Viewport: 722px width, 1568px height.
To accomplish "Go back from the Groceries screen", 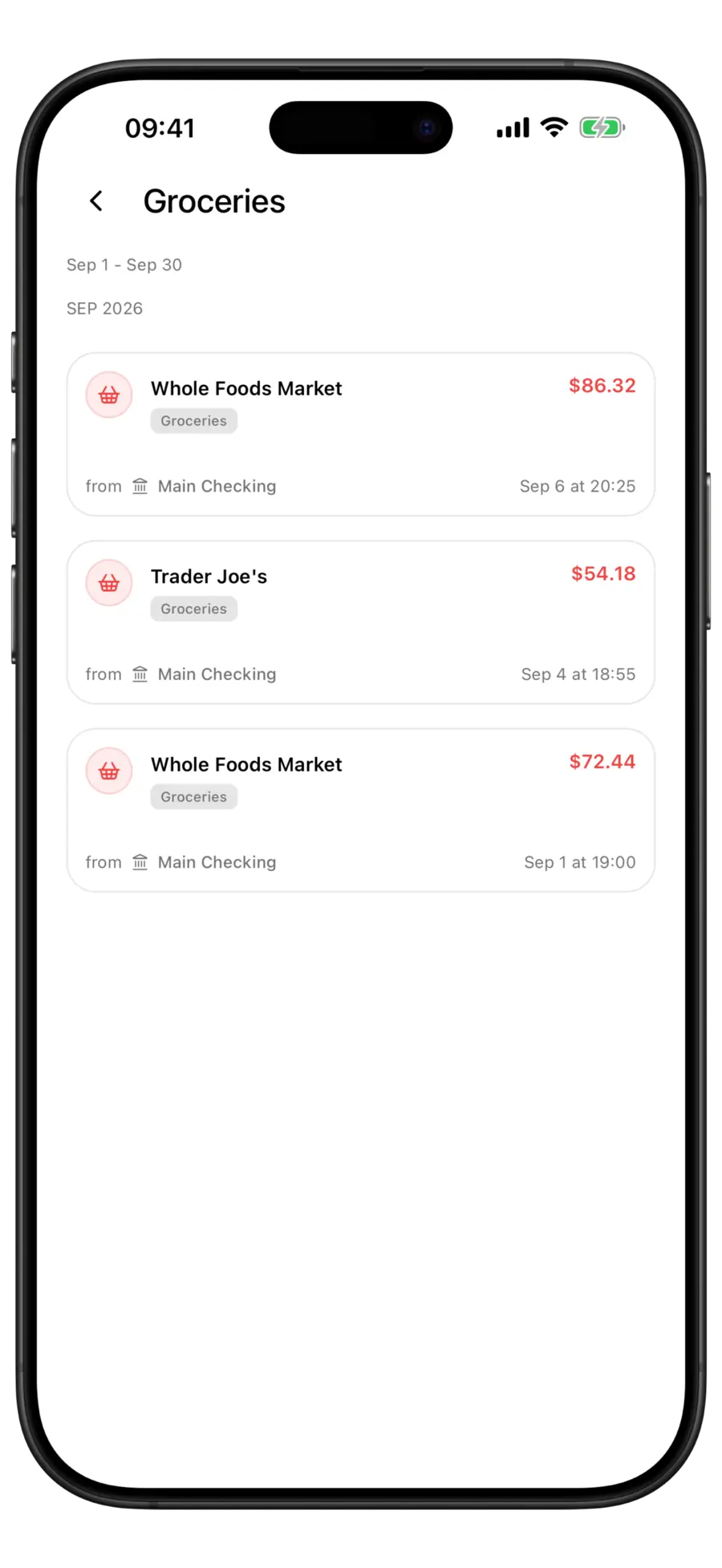I will (96, 201).
